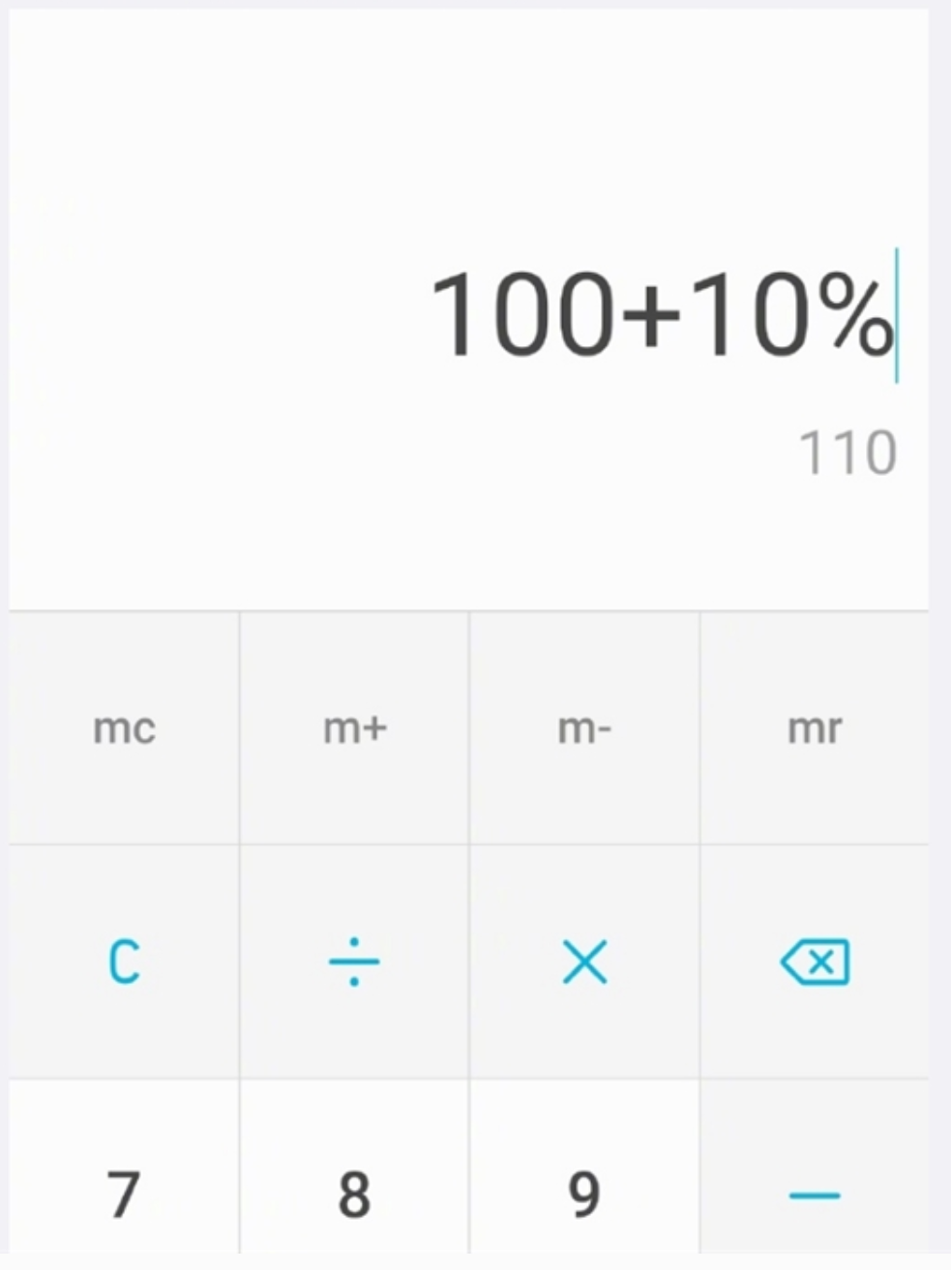Clear memory with the mc key
Image resolution: width=952 pixels, height=1271 pixels.
[124, 728]
